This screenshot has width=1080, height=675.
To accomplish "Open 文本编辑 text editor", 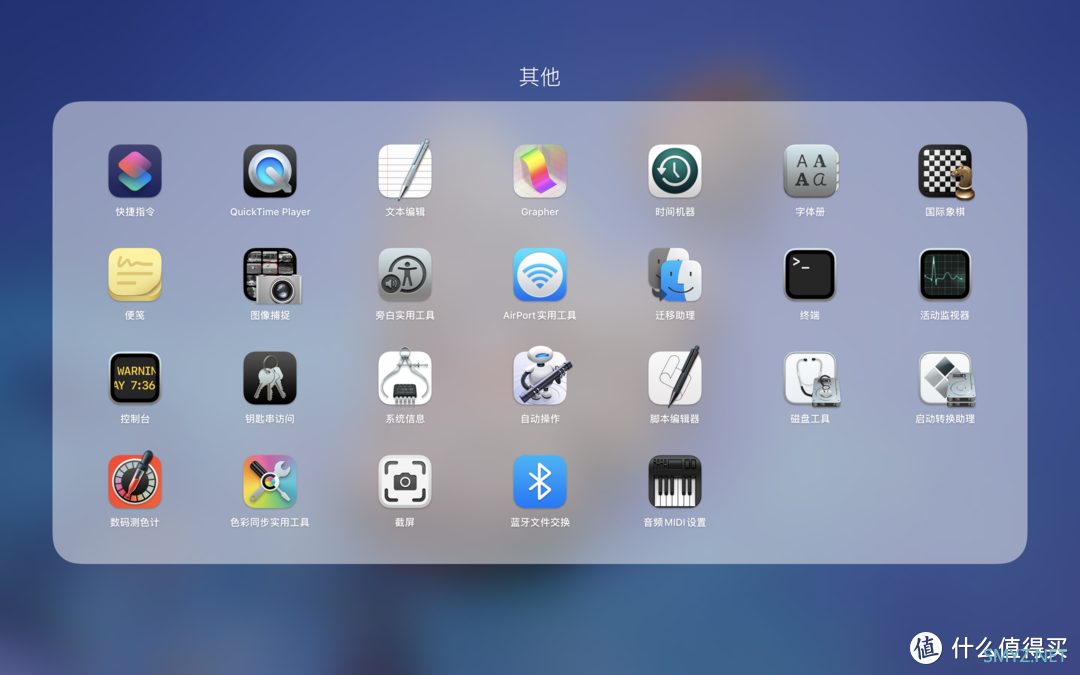I will pos(405,171).
